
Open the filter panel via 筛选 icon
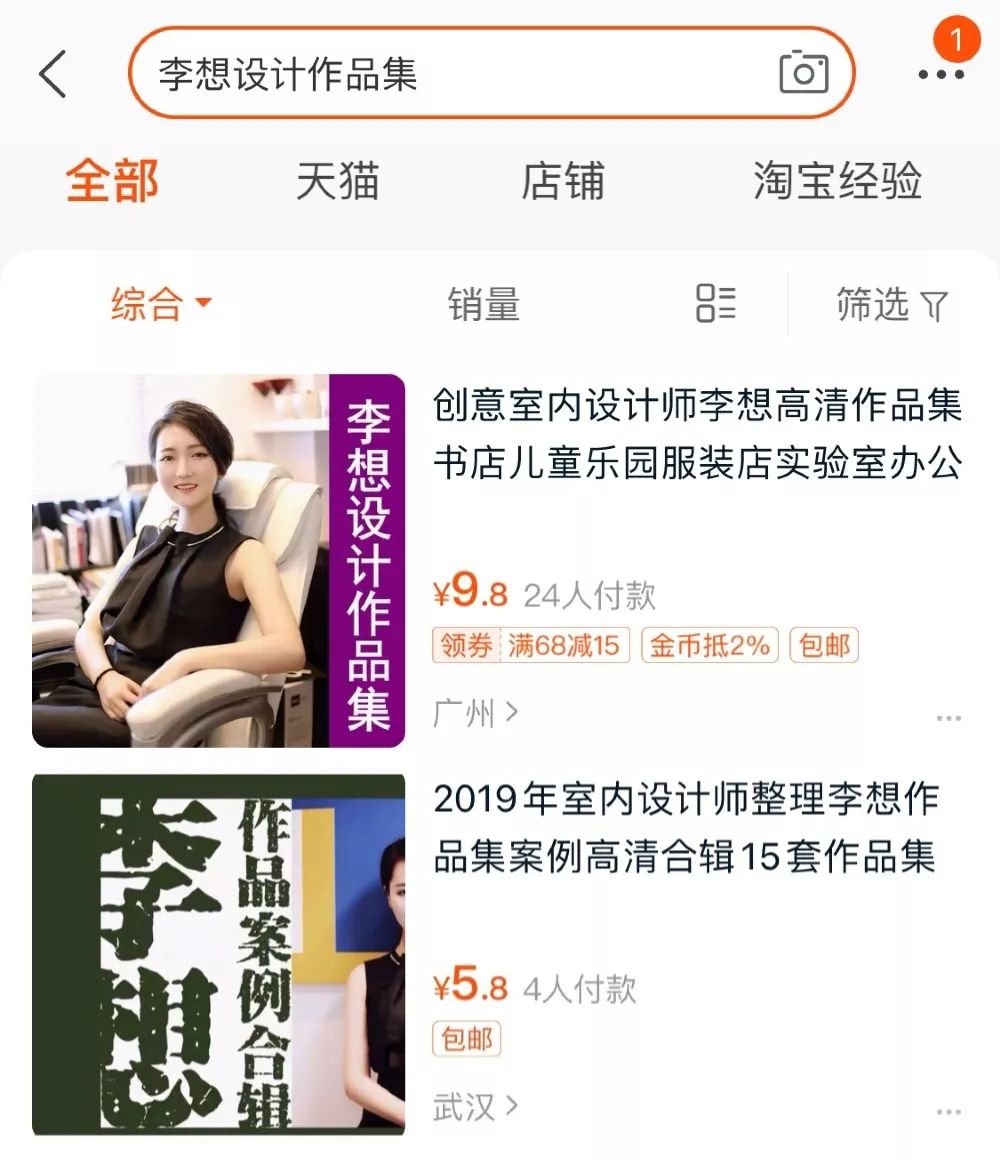(886, 306)
